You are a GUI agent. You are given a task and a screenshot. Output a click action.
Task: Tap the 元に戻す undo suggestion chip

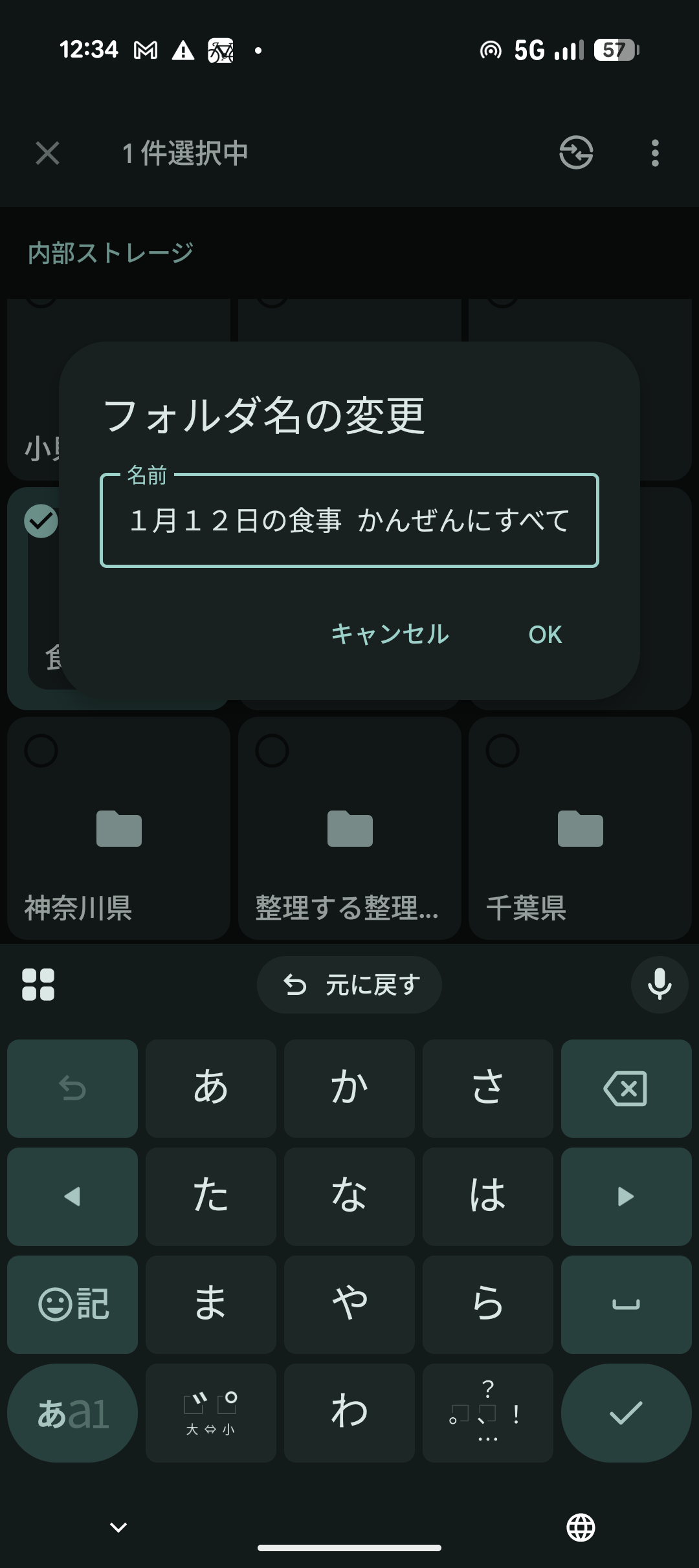pos(349,985)
